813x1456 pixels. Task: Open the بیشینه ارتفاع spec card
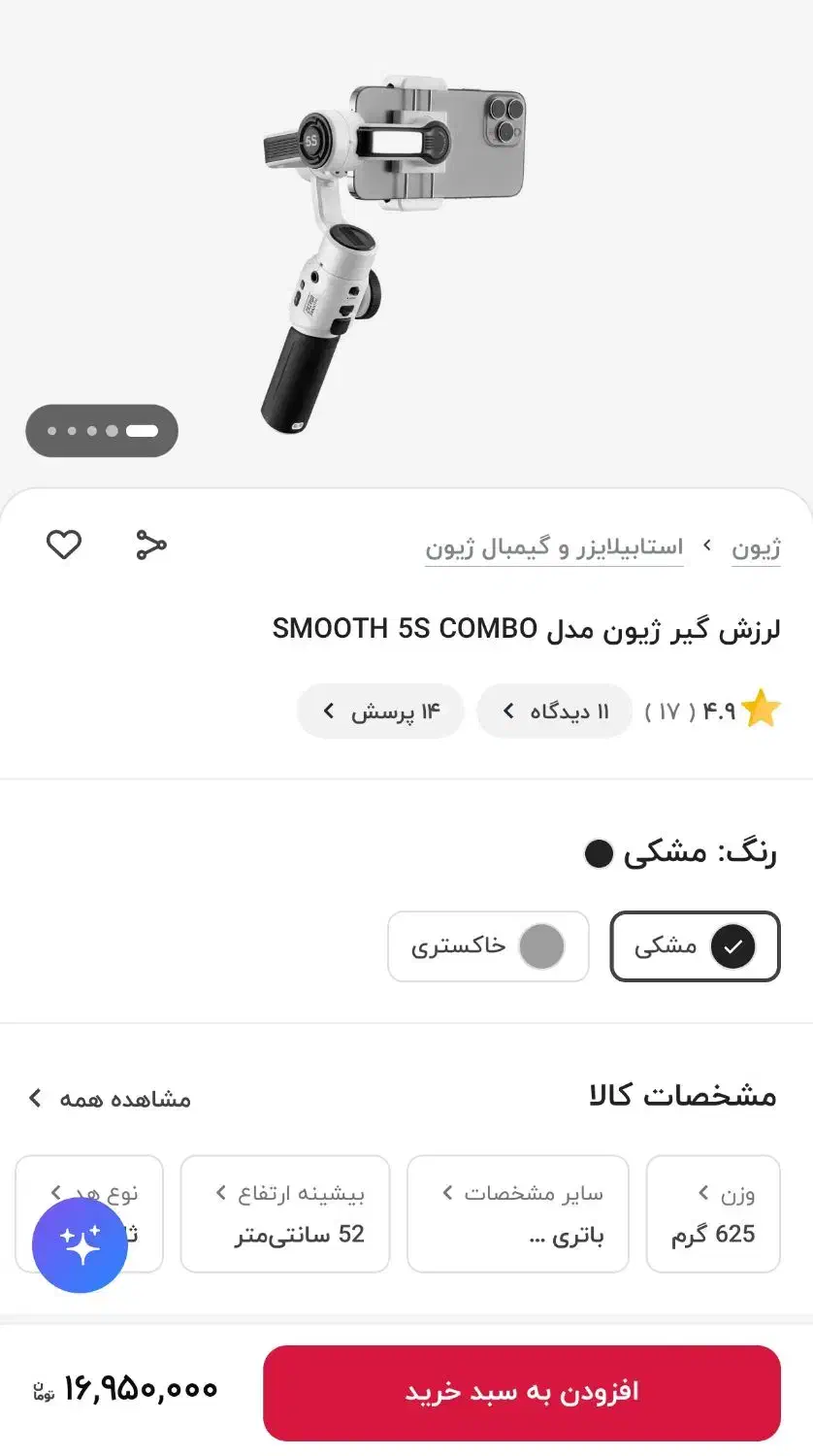click(285, 1213)
